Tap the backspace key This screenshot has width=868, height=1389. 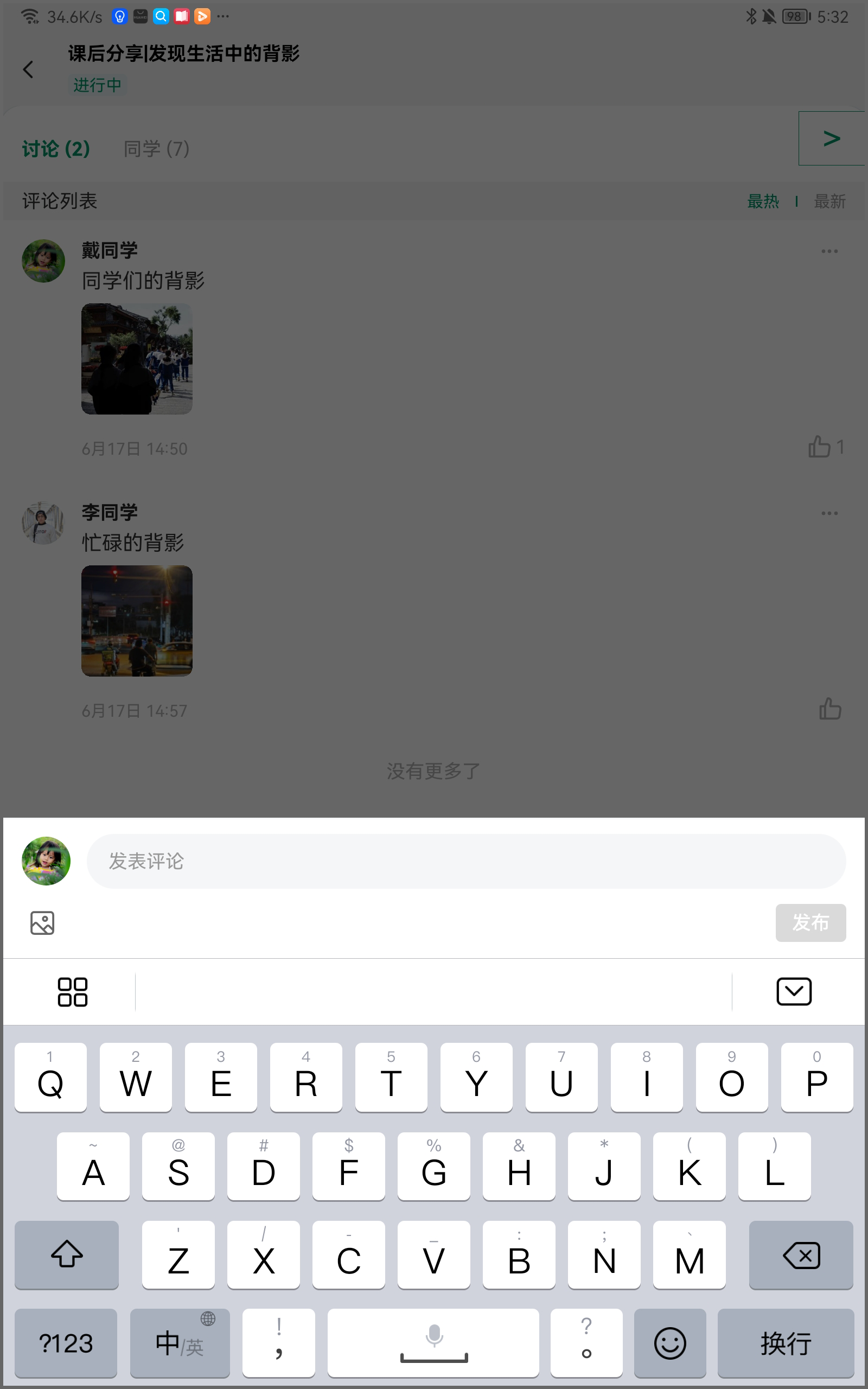(x=801, y=1256)
